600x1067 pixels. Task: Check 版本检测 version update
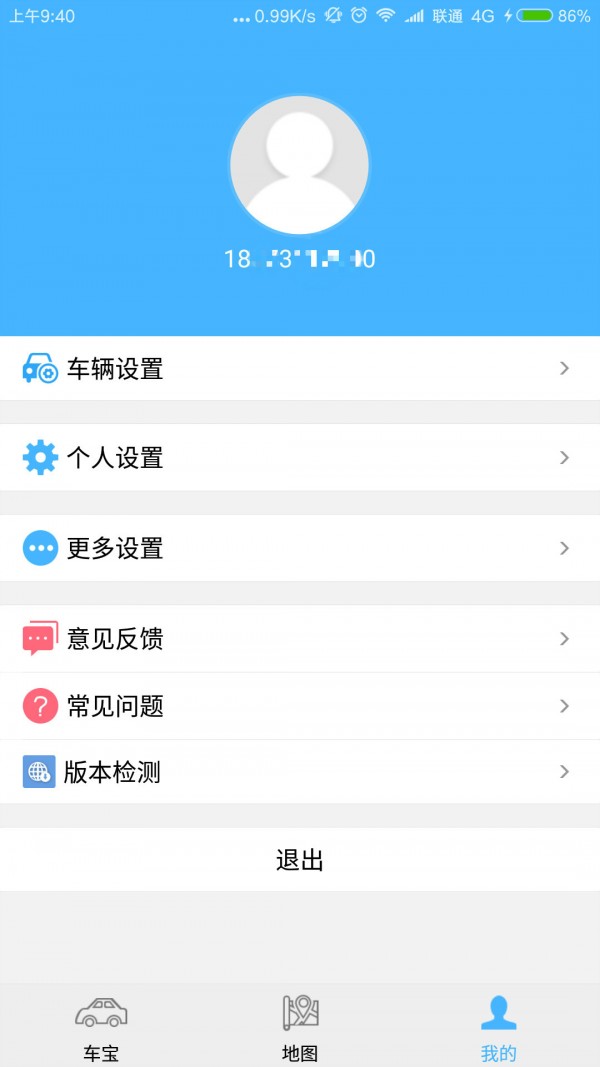coord(300,772)
